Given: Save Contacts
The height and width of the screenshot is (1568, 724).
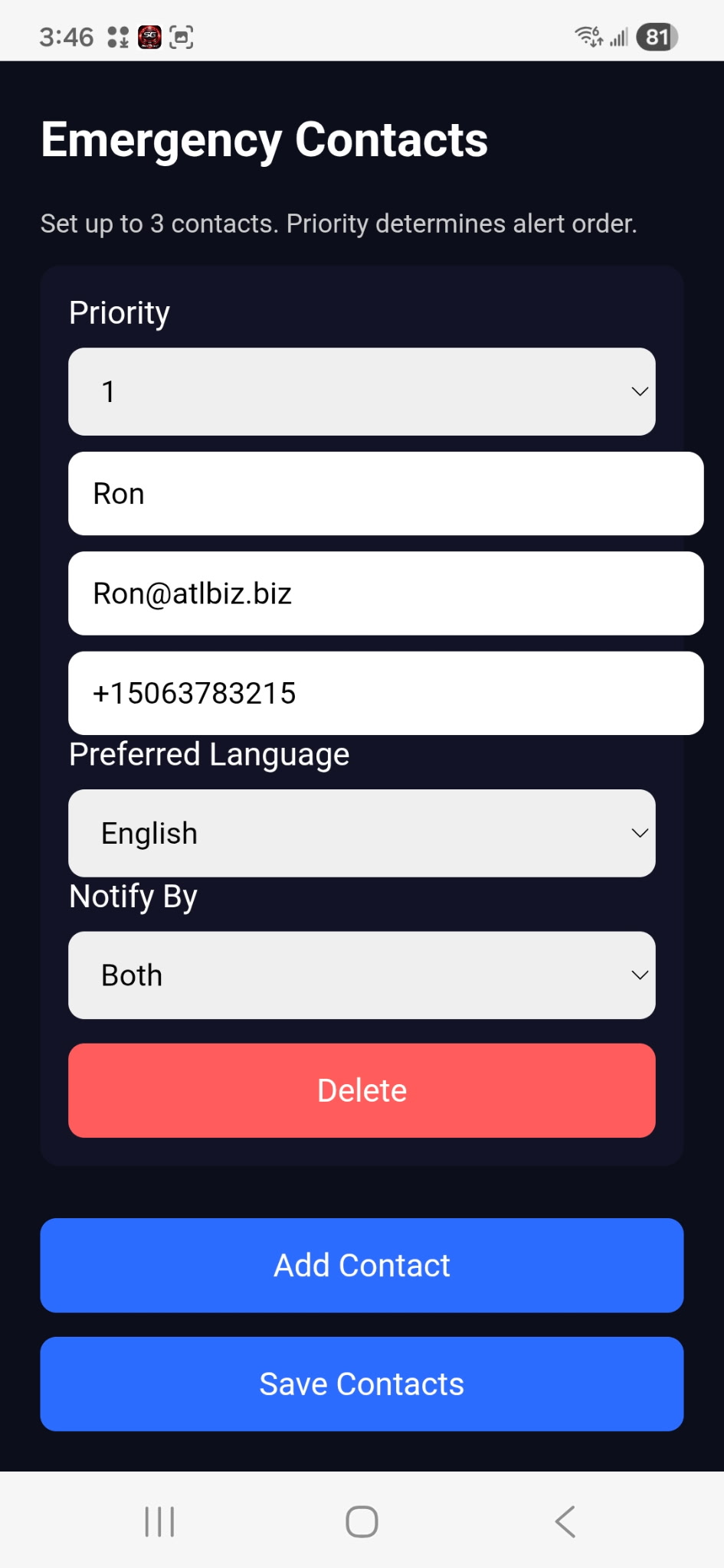Looking at the screenshot, I should (x=362, y=1383).
